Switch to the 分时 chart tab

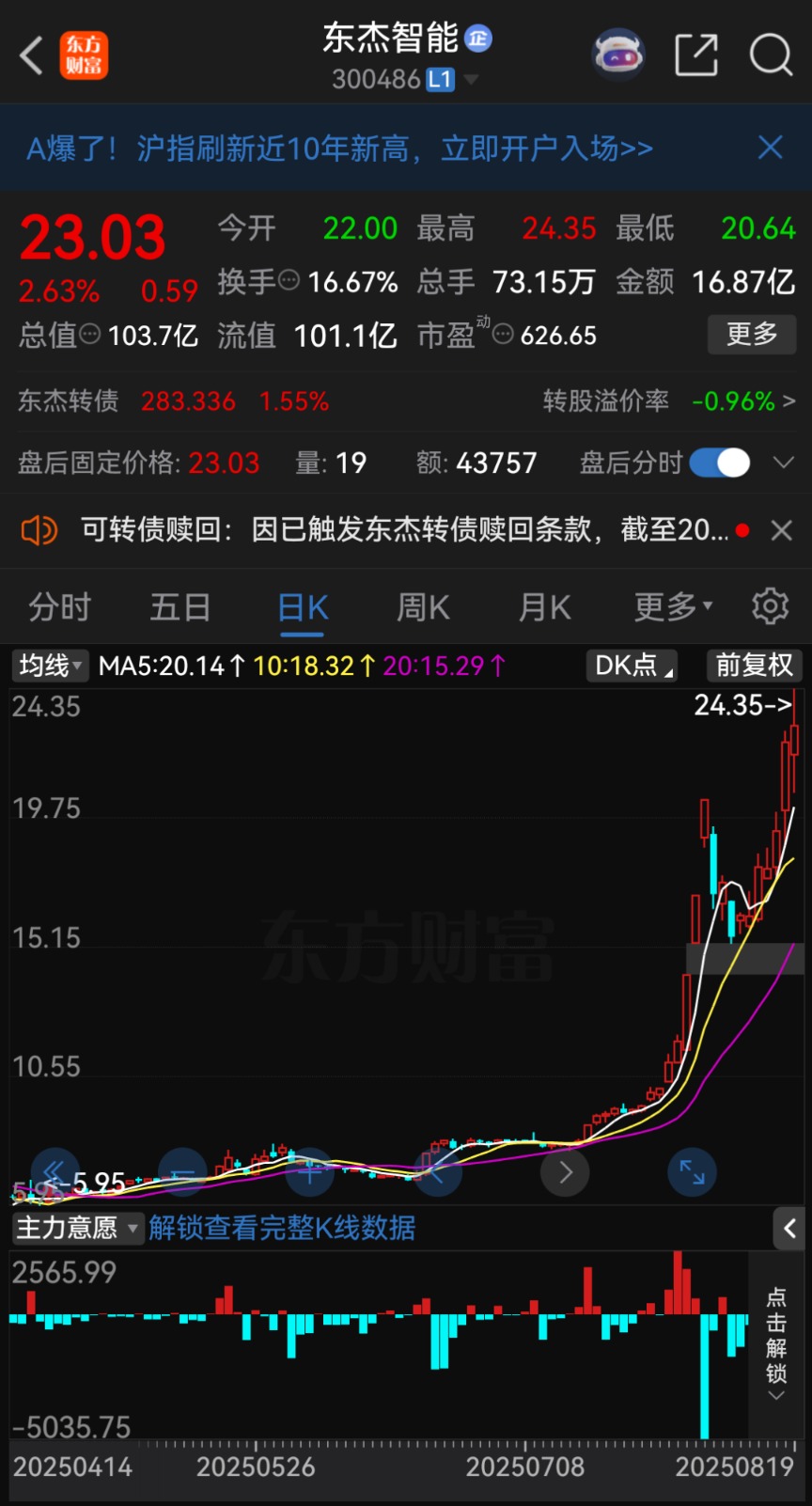(60, 607)
